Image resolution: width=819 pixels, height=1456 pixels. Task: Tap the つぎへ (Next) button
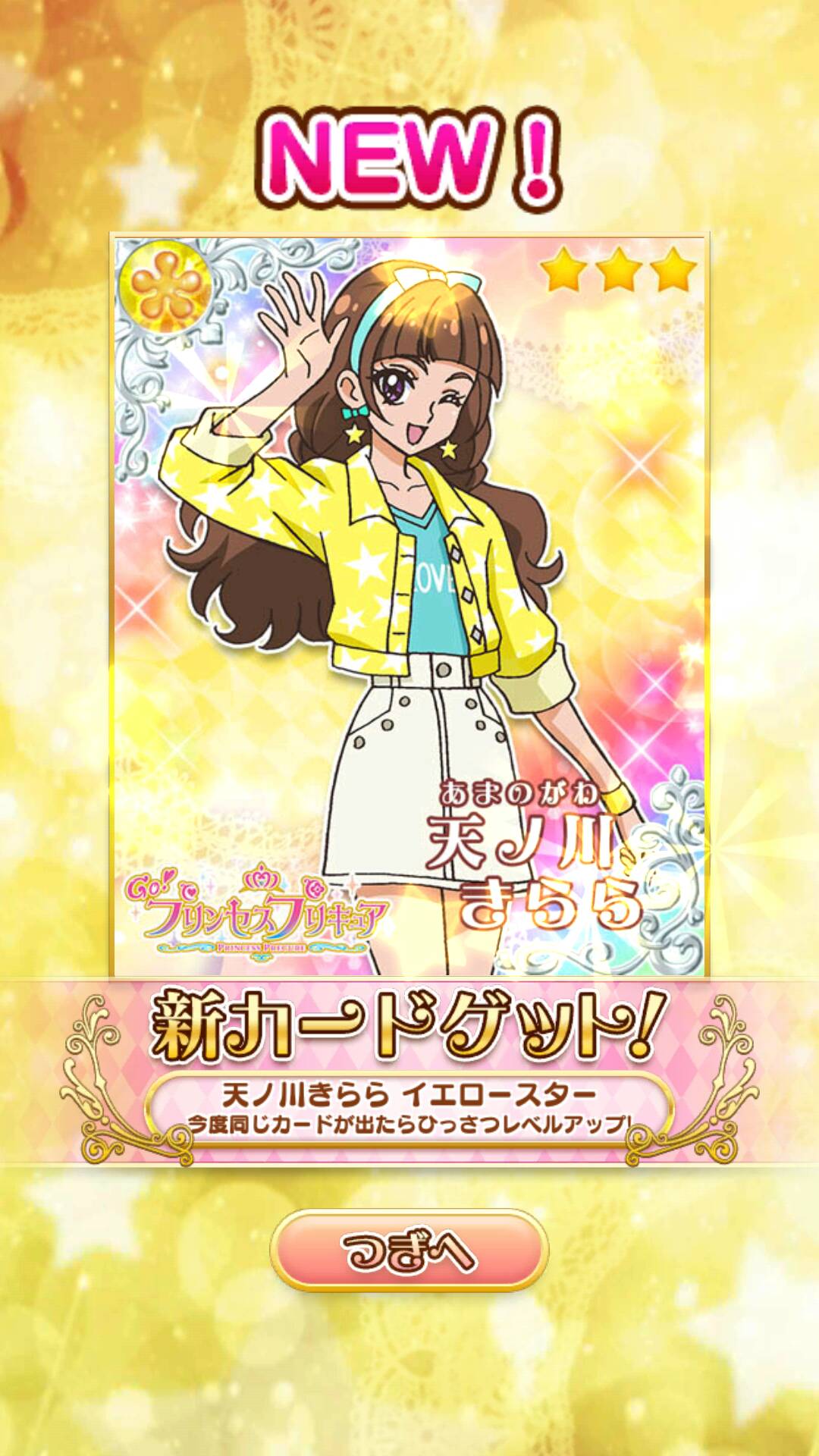tap(409, 1250)
